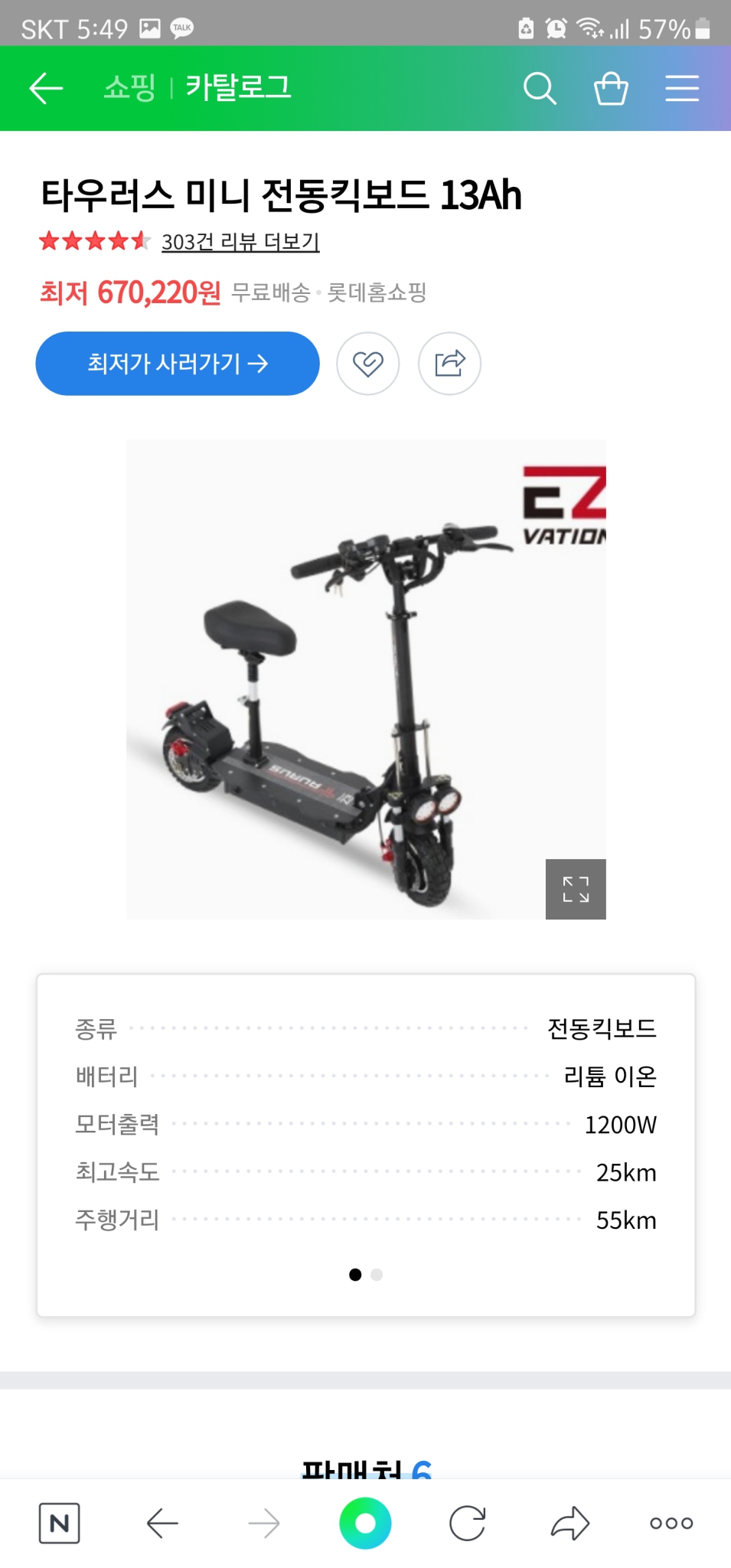Select the first page dot indicator
731x1568 pixels.
355,1274
